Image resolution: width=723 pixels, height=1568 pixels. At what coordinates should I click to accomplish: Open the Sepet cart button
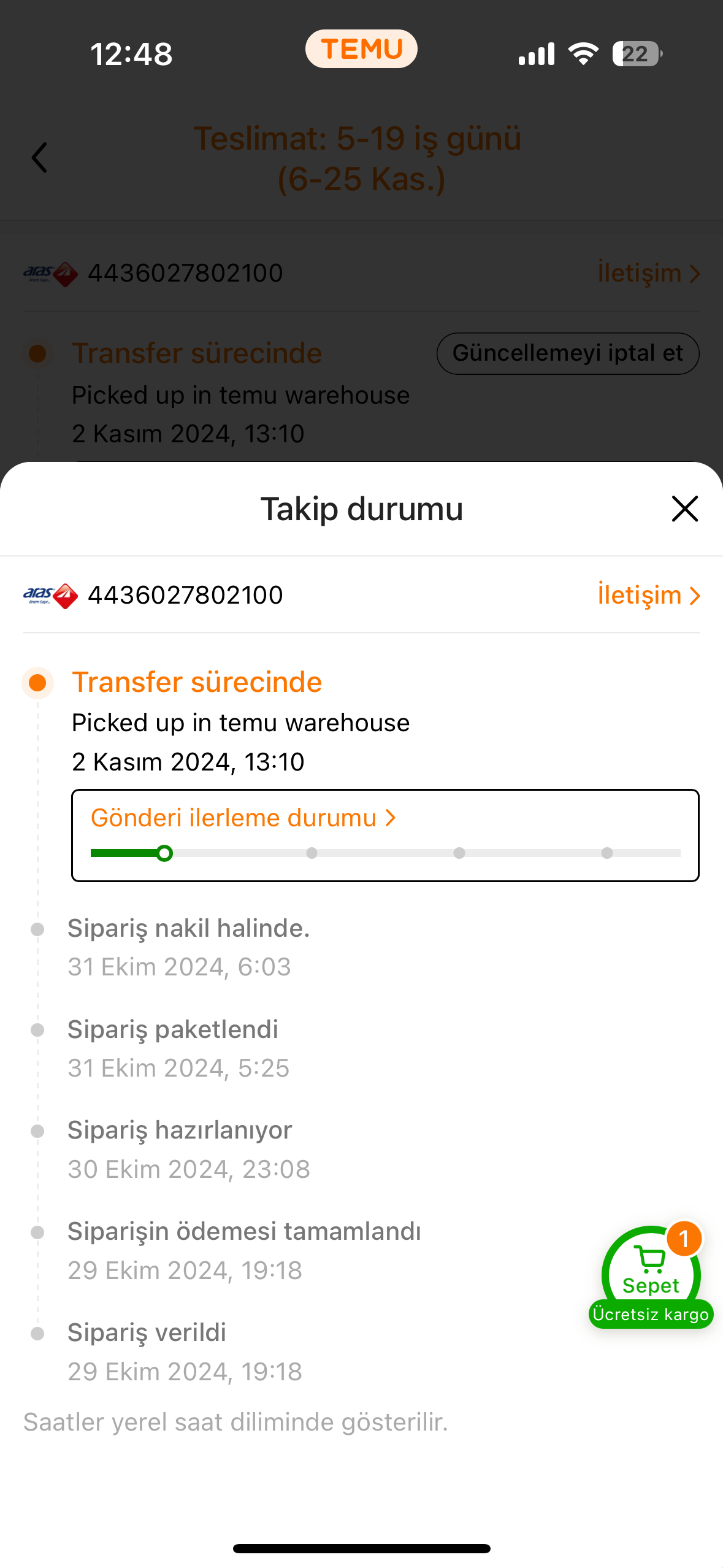(x=651, y=1275)
